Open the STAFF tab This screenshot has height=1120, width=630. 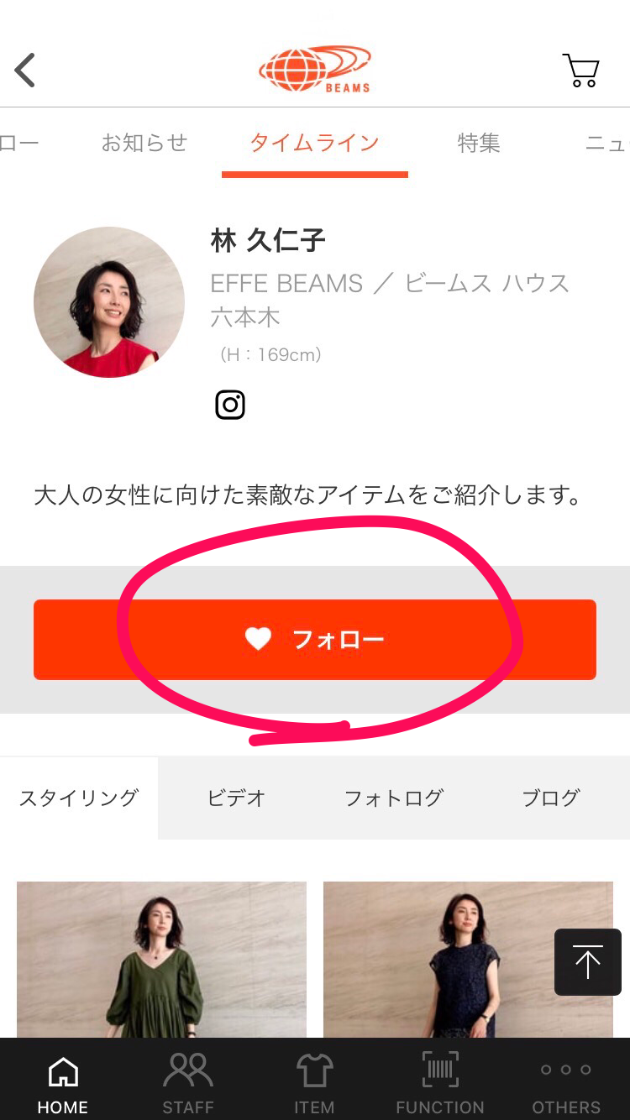tap(188, 1083)
